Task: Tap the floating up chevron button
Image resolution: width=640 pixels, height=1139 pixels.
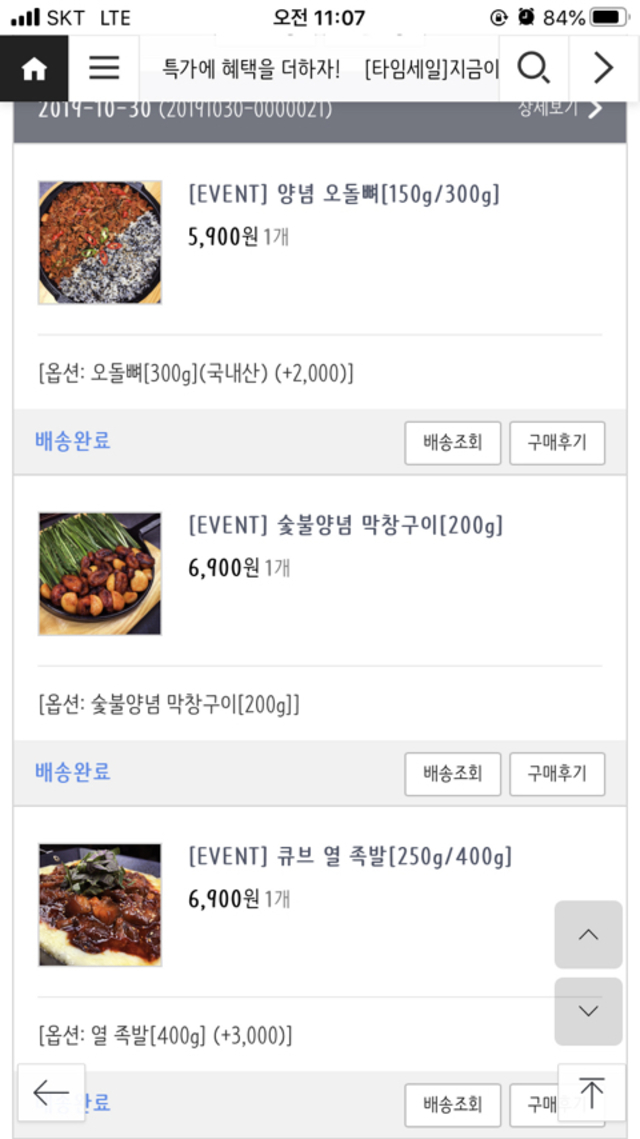Action: [x=588, y=935]
